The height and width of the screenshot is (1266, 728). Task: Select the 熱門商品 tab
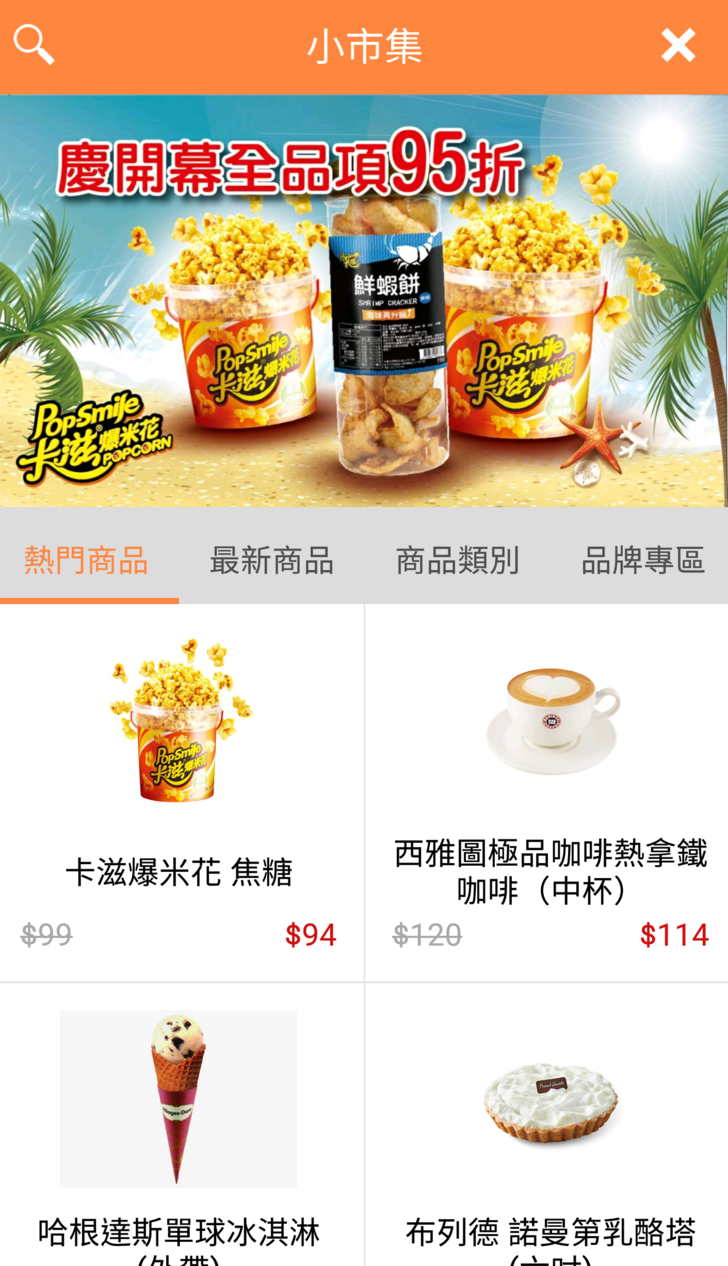pos(87,560)
